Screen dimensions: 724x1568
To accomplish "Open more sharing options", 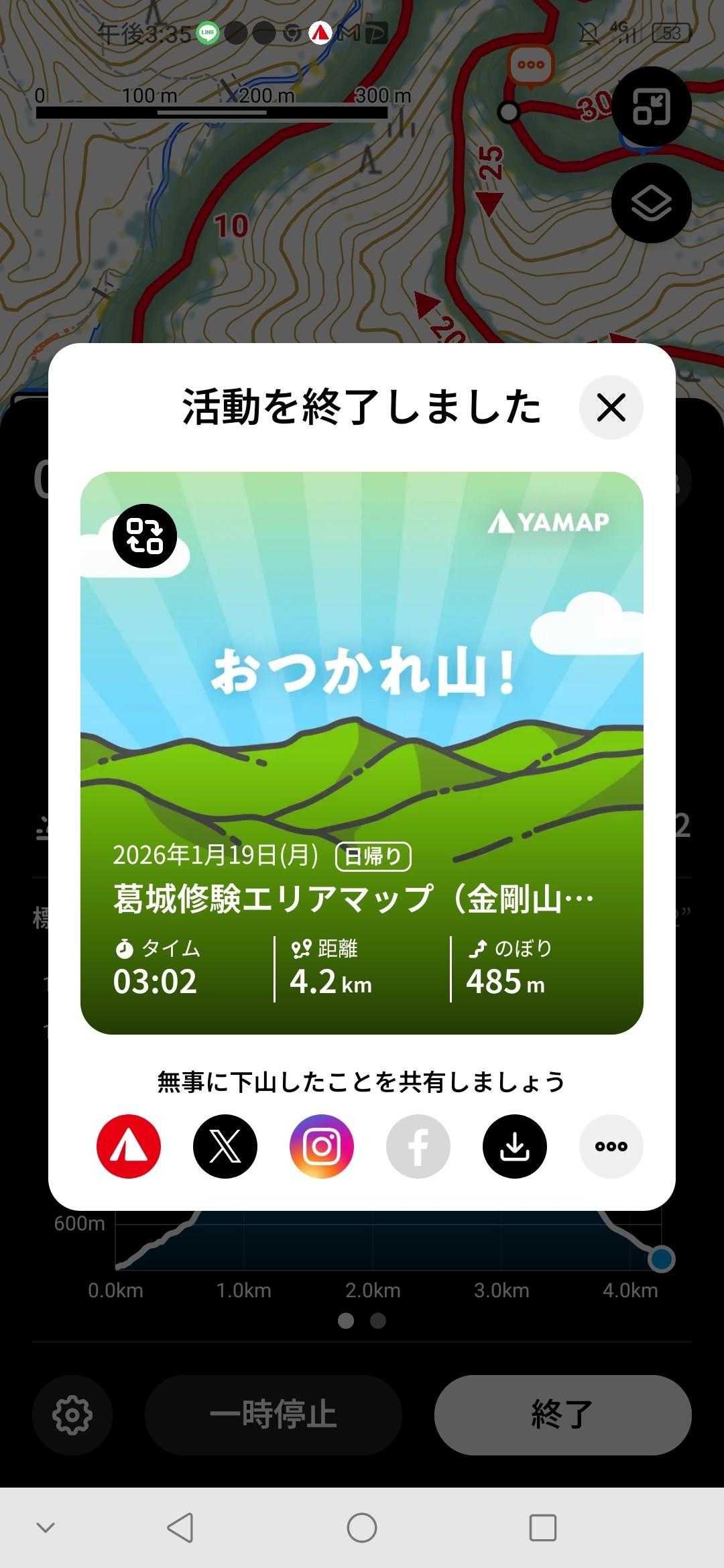I will click(611, 1147).
